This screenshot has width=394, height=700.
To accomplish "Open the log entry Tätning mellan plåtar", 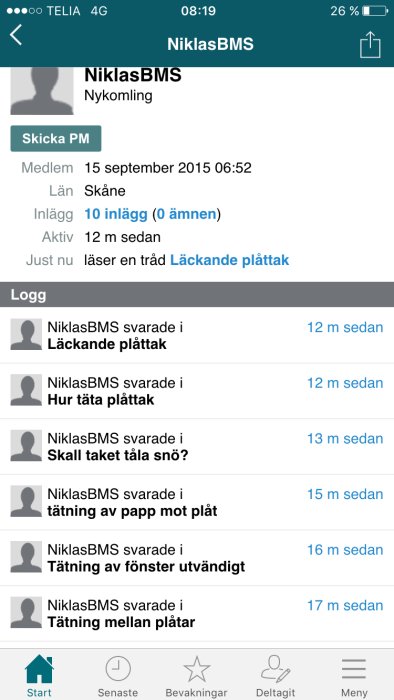I will (197, 613).
